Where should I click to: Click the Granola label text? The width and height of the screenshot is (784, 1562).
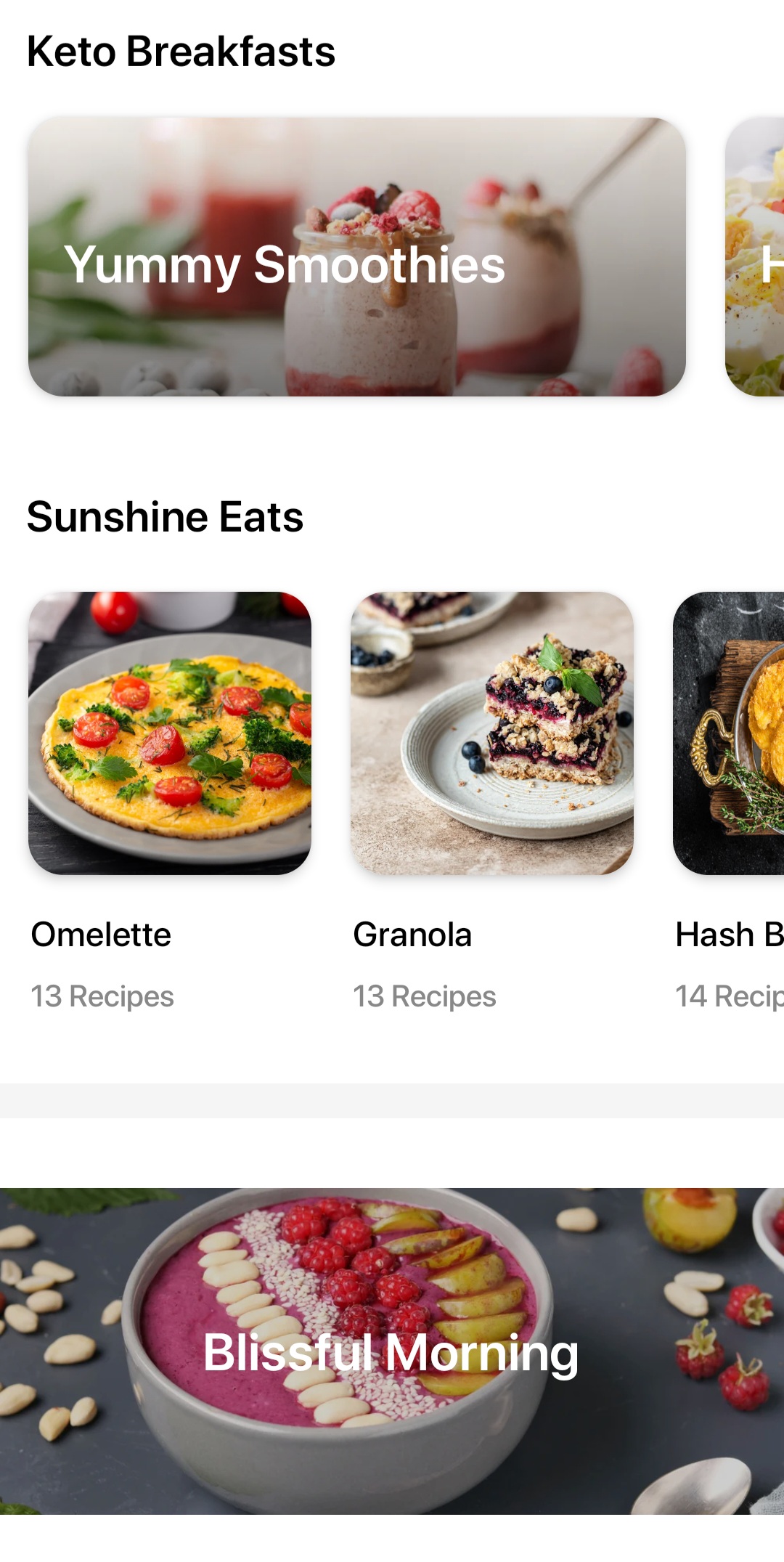(412, 935)
